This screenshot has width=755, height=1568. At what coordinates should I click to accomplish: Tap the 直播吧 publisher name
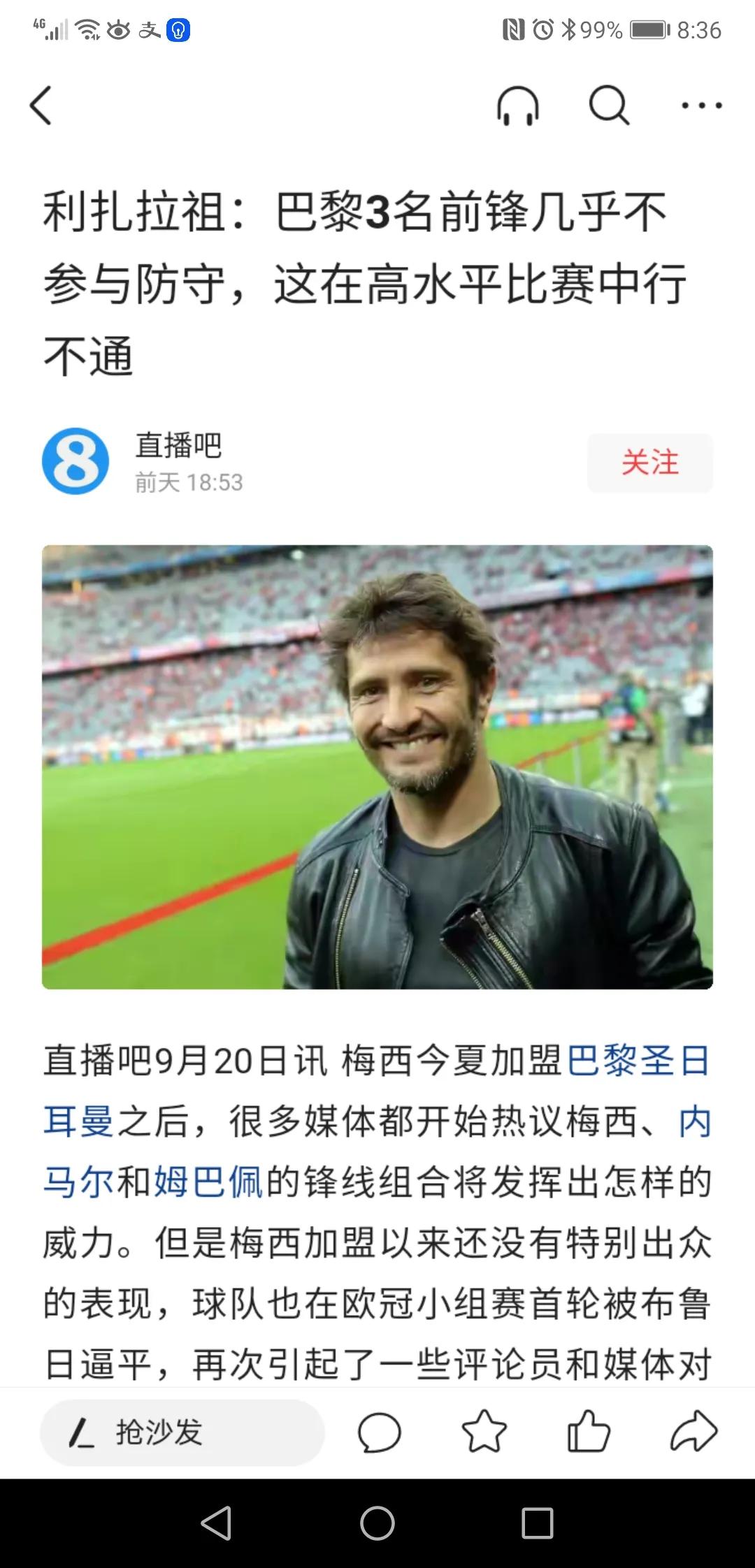[177, 447]
